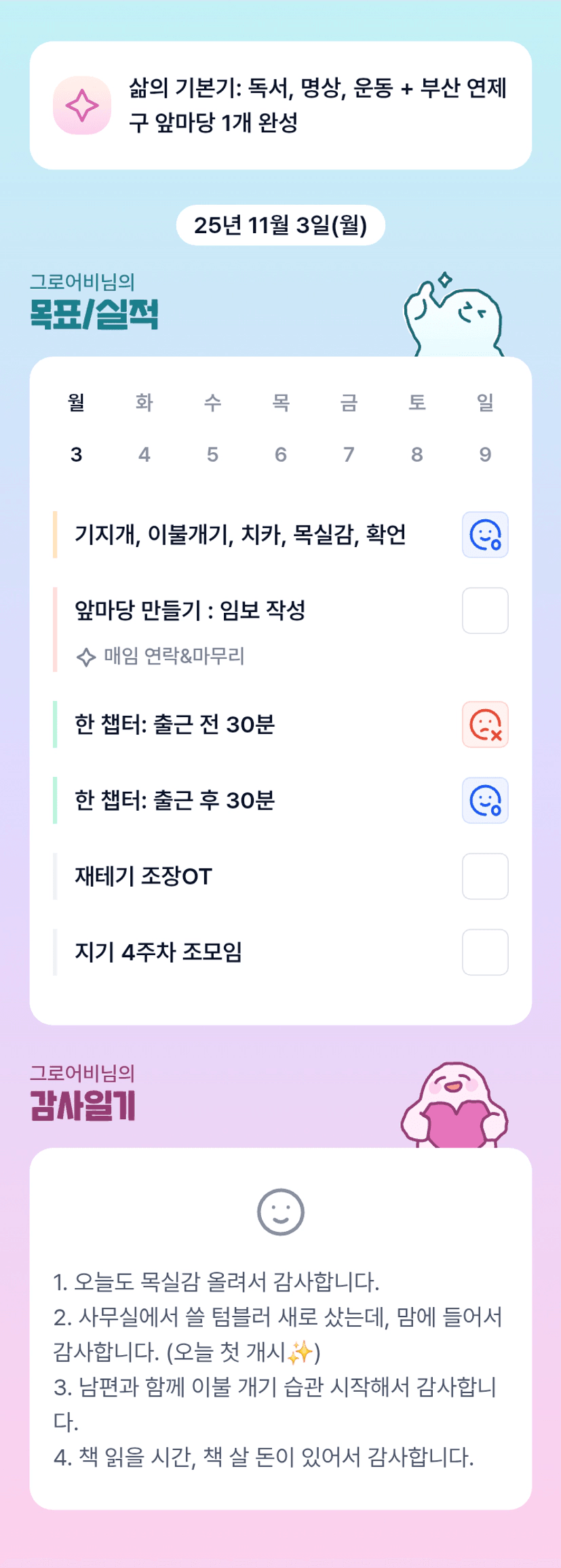The width and height of the screenshot is (561, 1568).
Task: Open the date picker showing 25년 11월 3일(월)
Action: click(281, 225)
